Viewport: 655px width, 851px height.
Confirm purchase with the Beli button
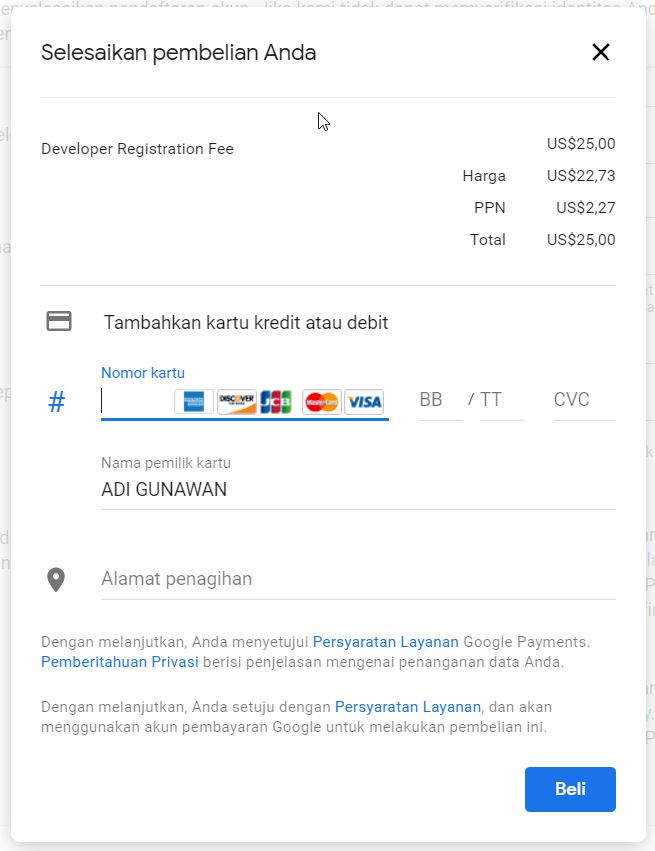point(570,789)
